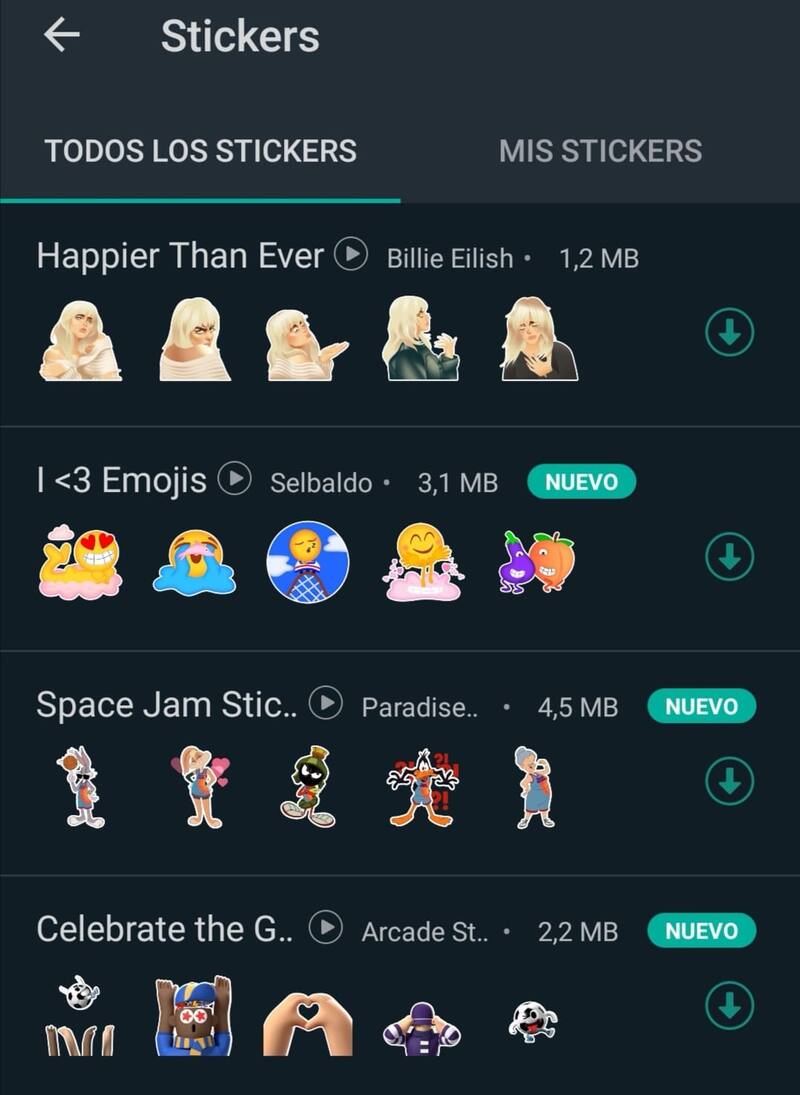Download the Celebrate the G.. sticker pack
This screenshot has width=800, height=1095.
pyautogui.click(x=729, y=1005)
